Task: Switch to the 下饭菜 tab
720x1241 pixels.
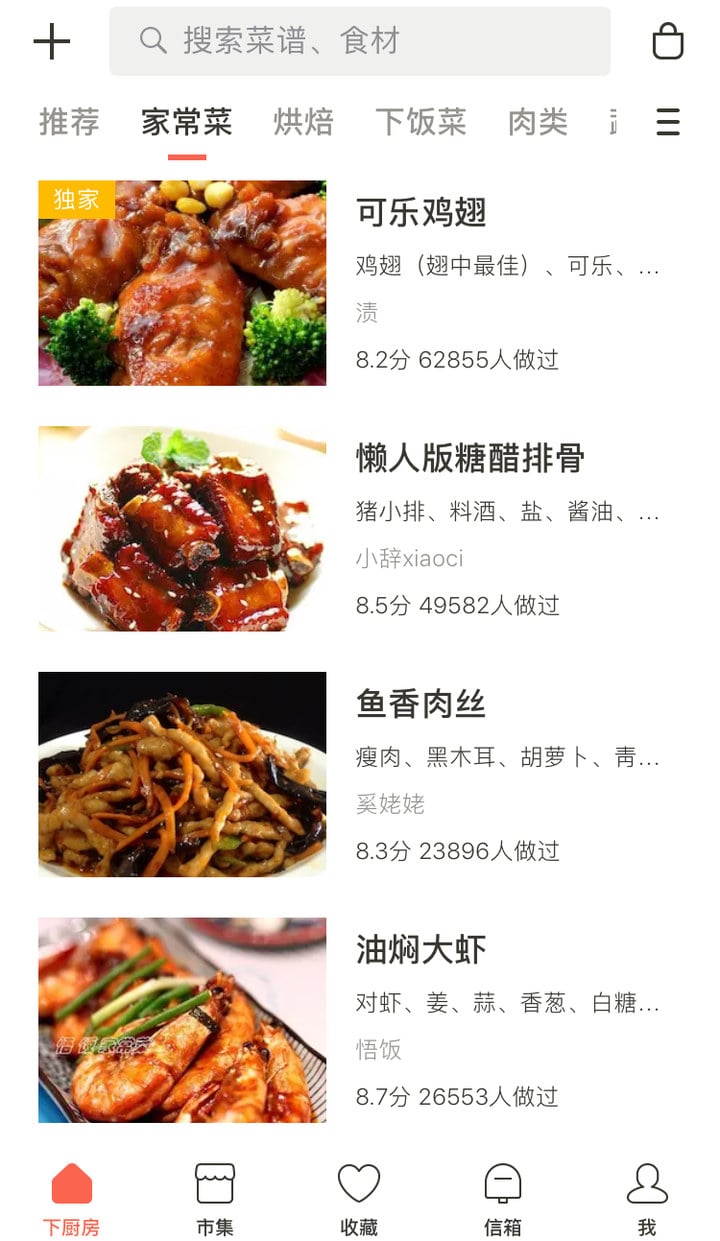Action: click(421, 122)
